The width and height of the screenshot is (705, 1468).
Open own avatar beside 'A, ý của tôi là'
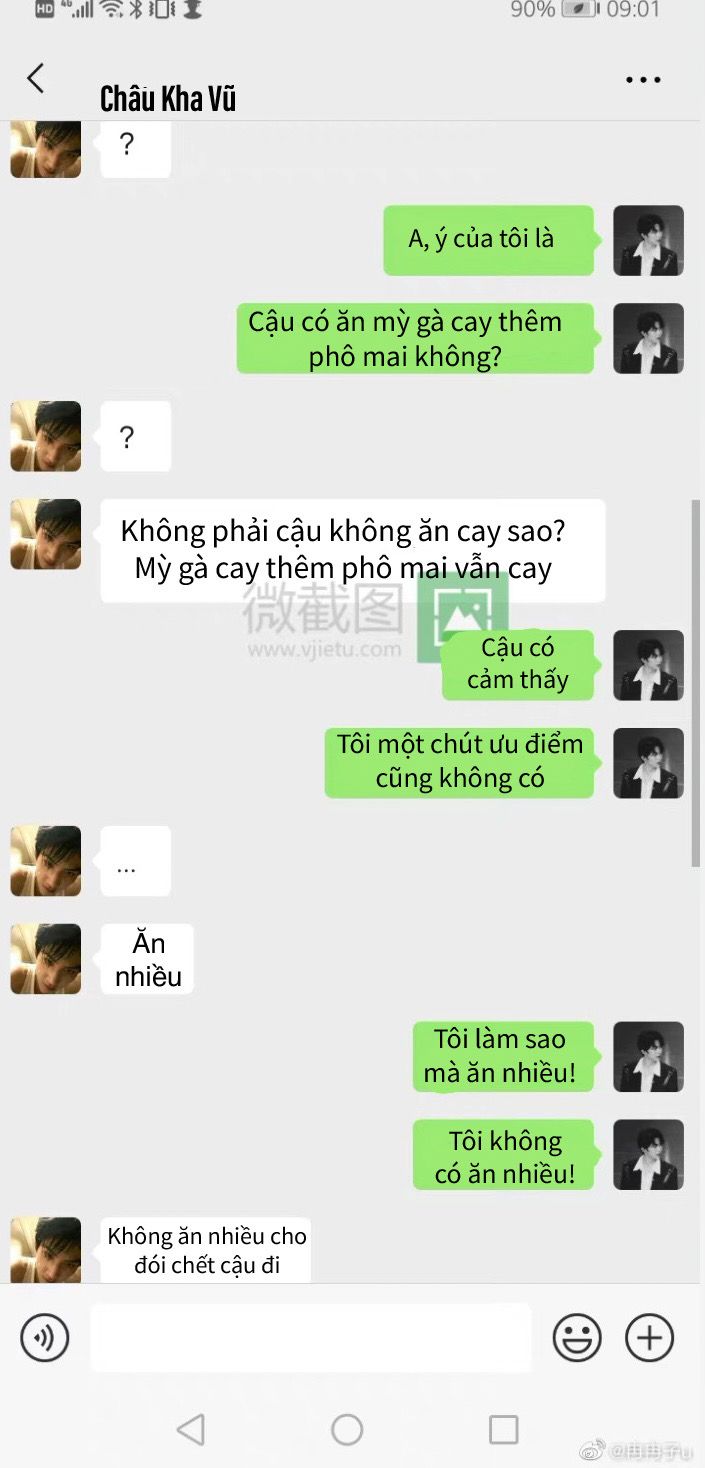click(648, 240)
